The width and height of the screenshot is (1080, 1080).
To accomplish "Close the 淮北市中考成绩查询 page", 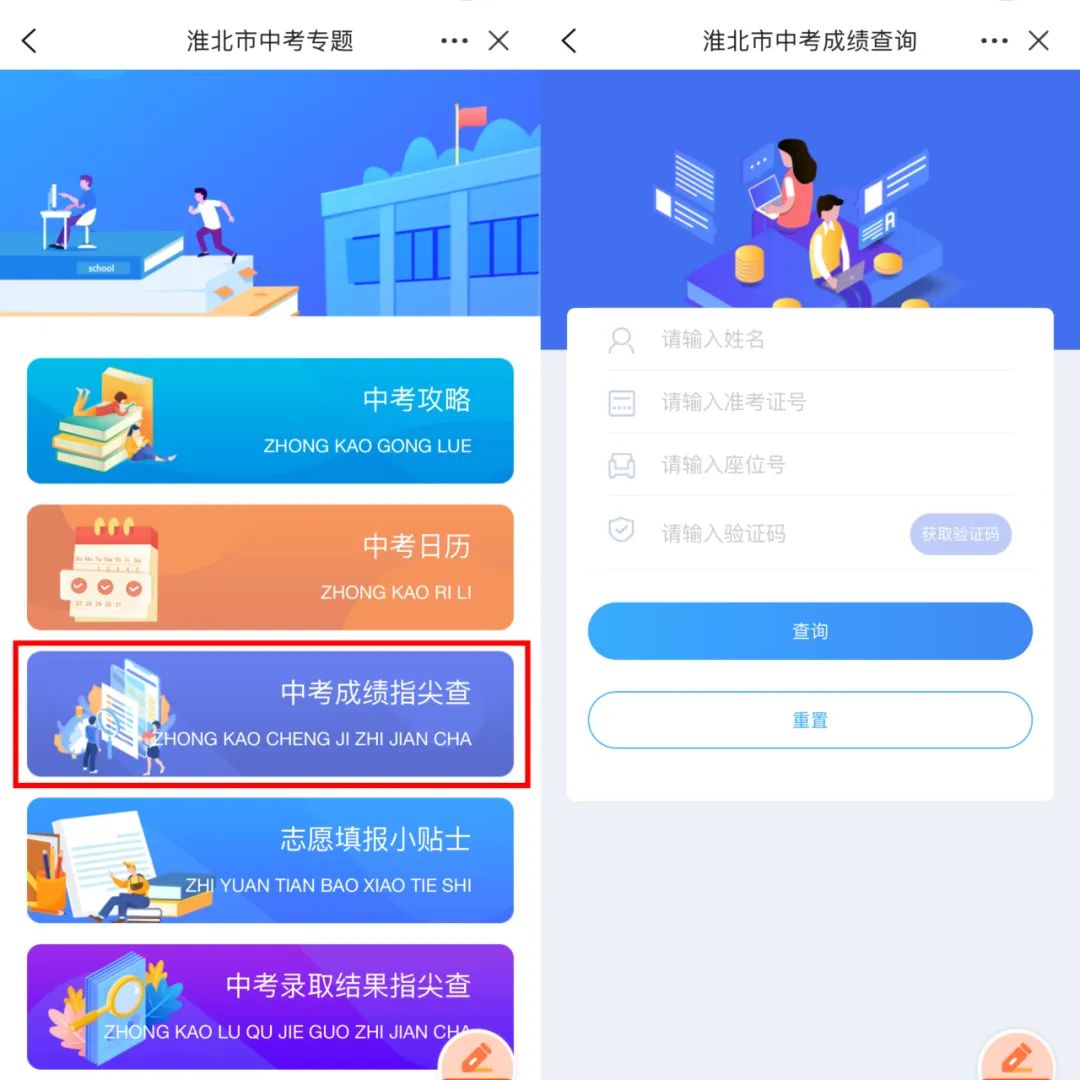I will tap(1039, 41).
